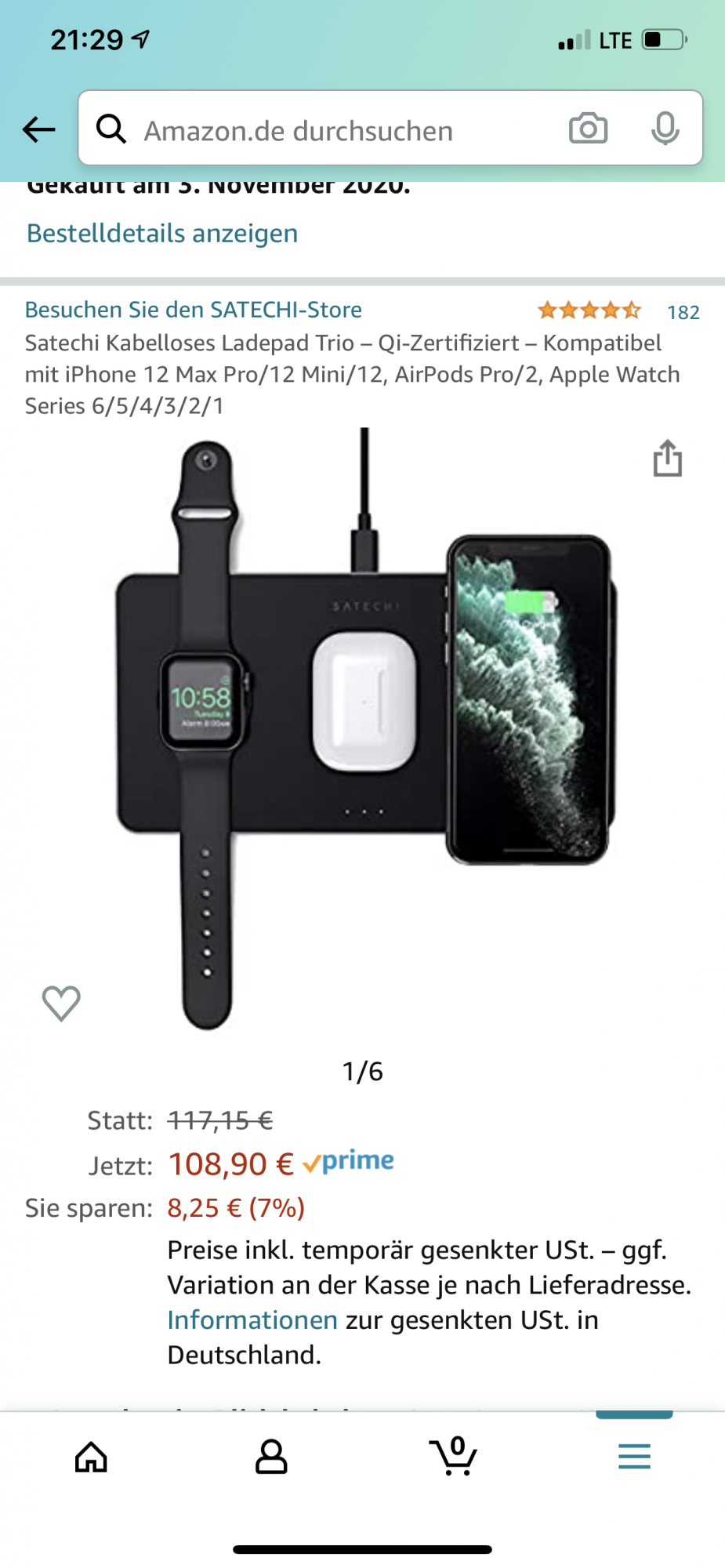Go back using the arrow icon
This screenshot has width=725, height=1568.
point(38,129)
